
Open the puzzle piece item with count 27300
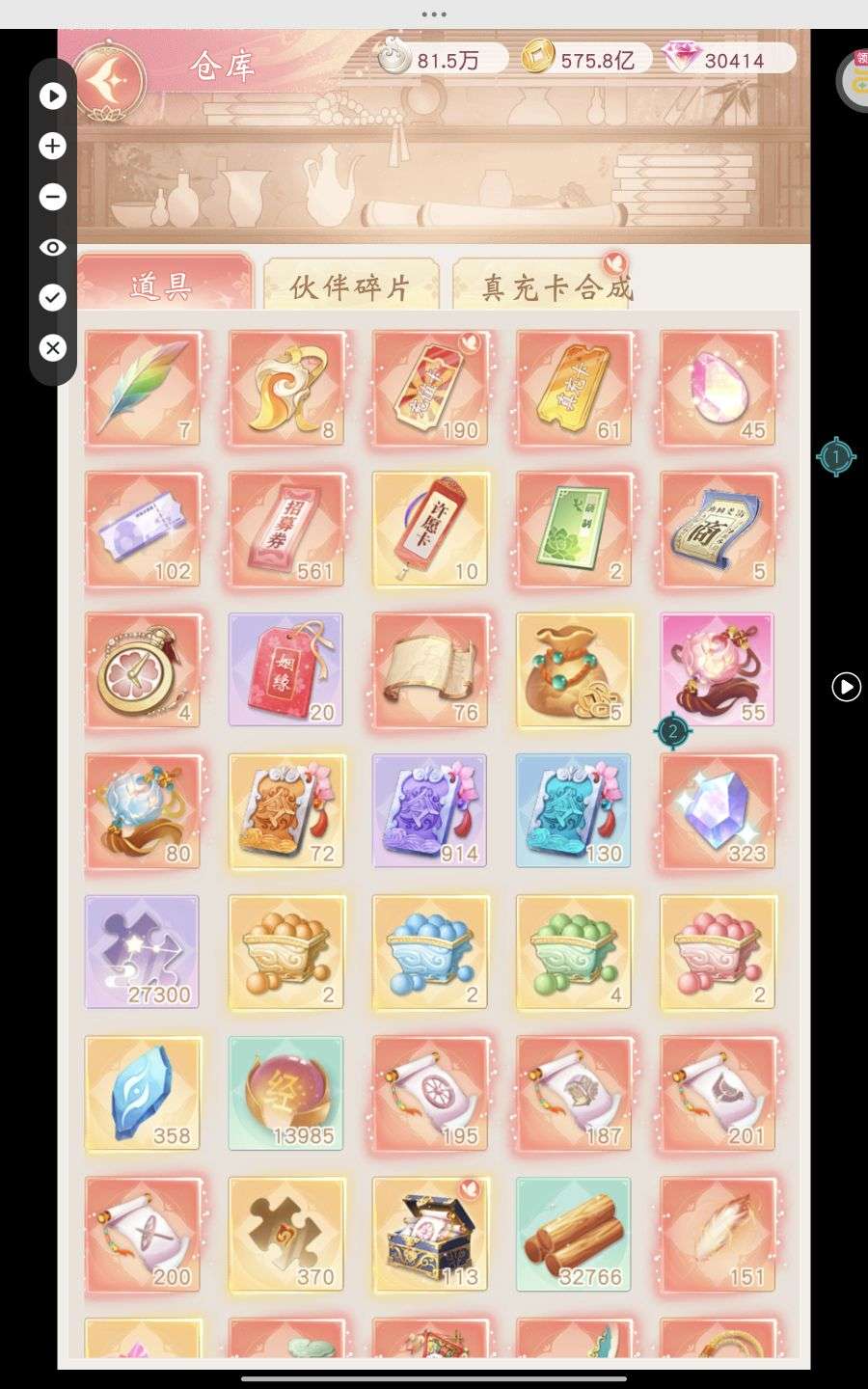(x=143, y=952)
